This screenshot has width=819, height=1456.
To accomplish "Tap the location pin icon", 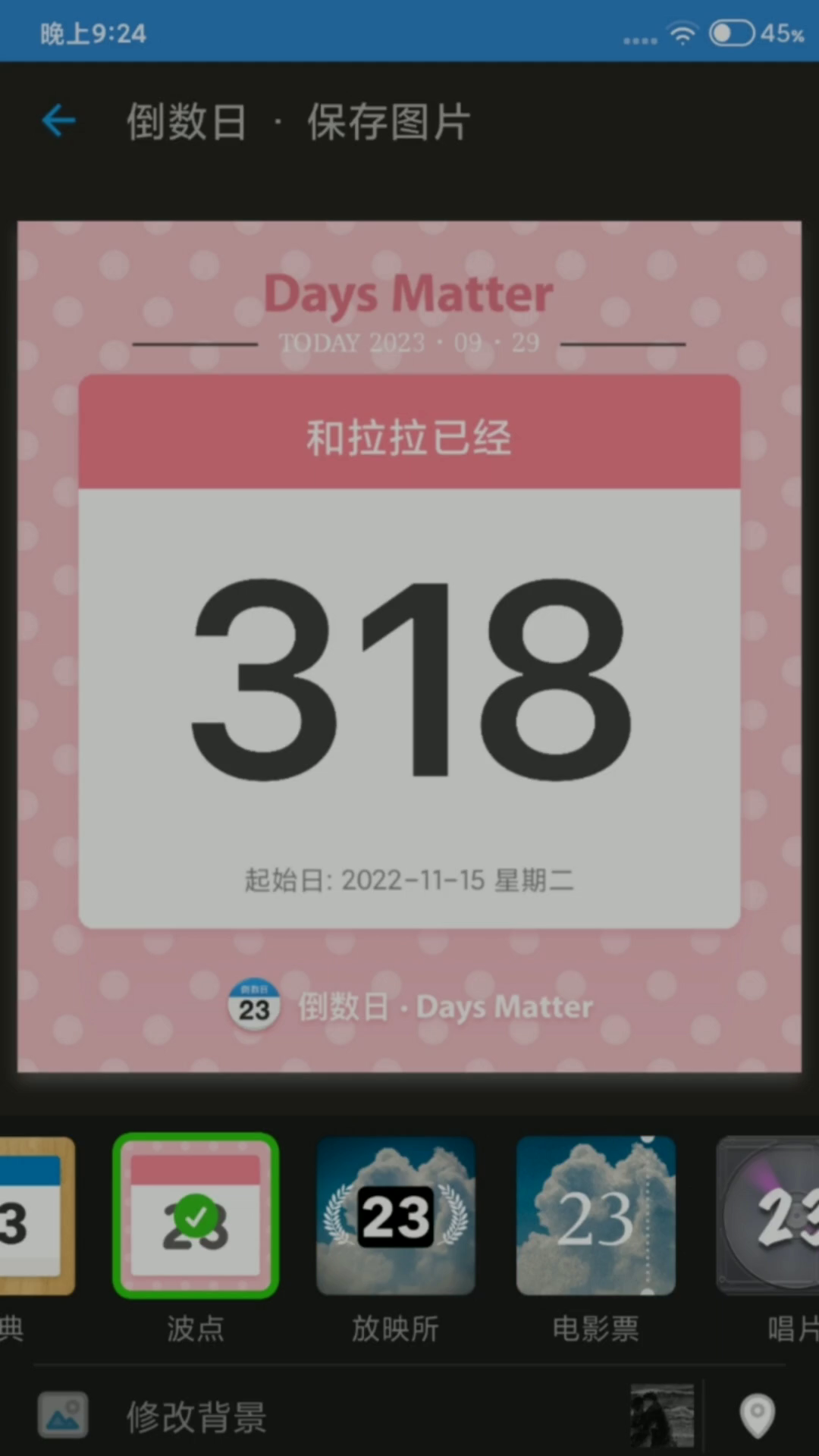I will [757, 1416].
